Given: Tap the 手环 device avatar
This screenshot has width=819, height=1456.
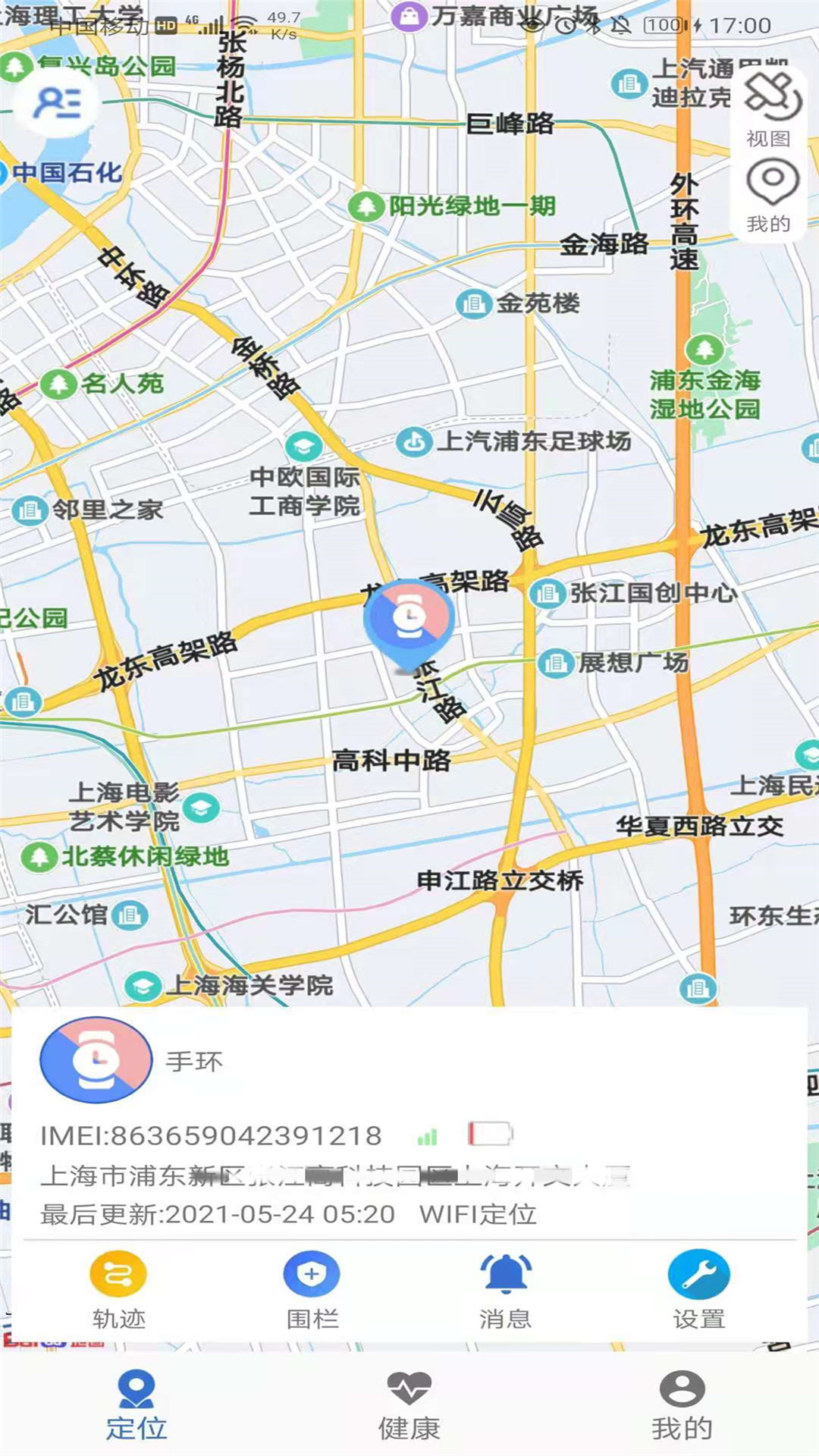Looking at the screenshot, I should [x=96, y=1060].
